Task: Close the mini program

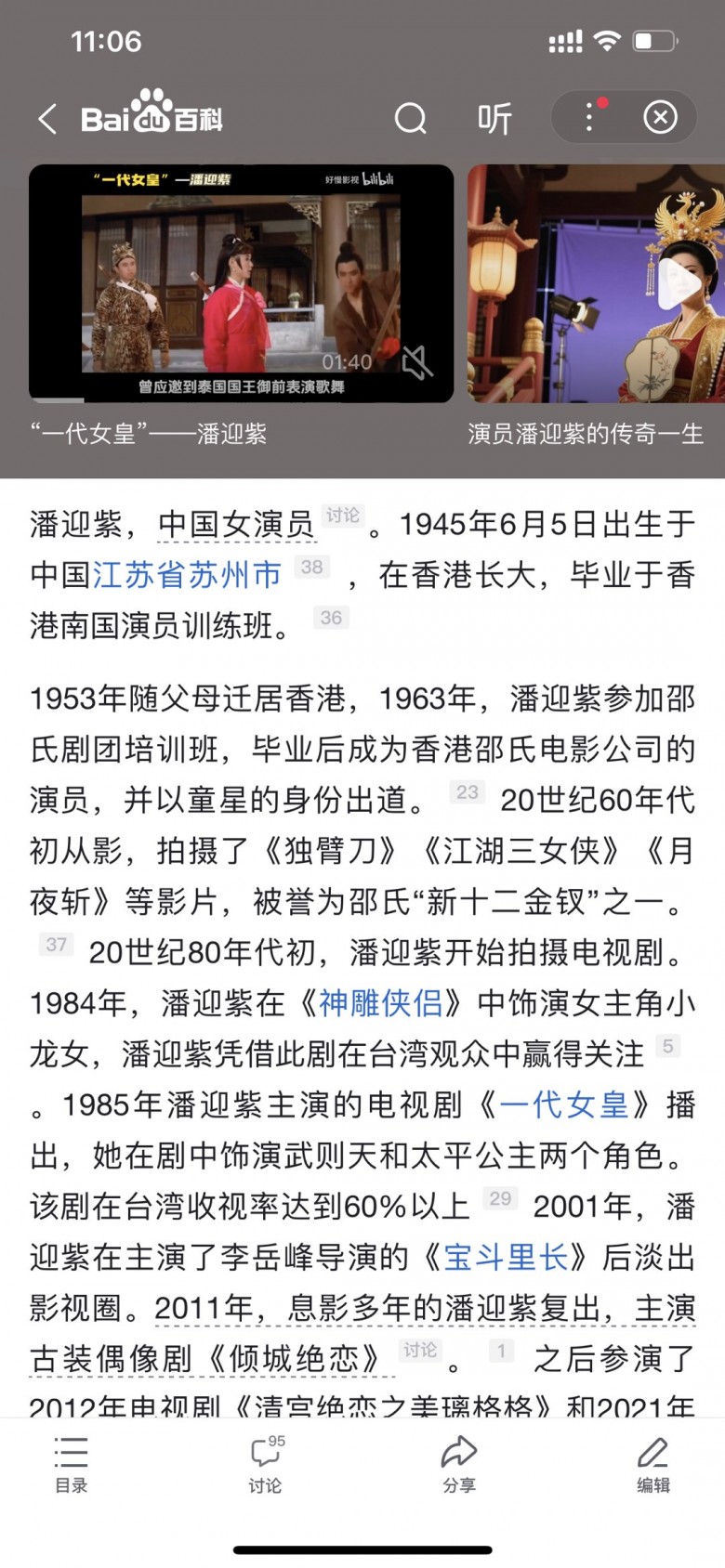Action: pos(660,117)
